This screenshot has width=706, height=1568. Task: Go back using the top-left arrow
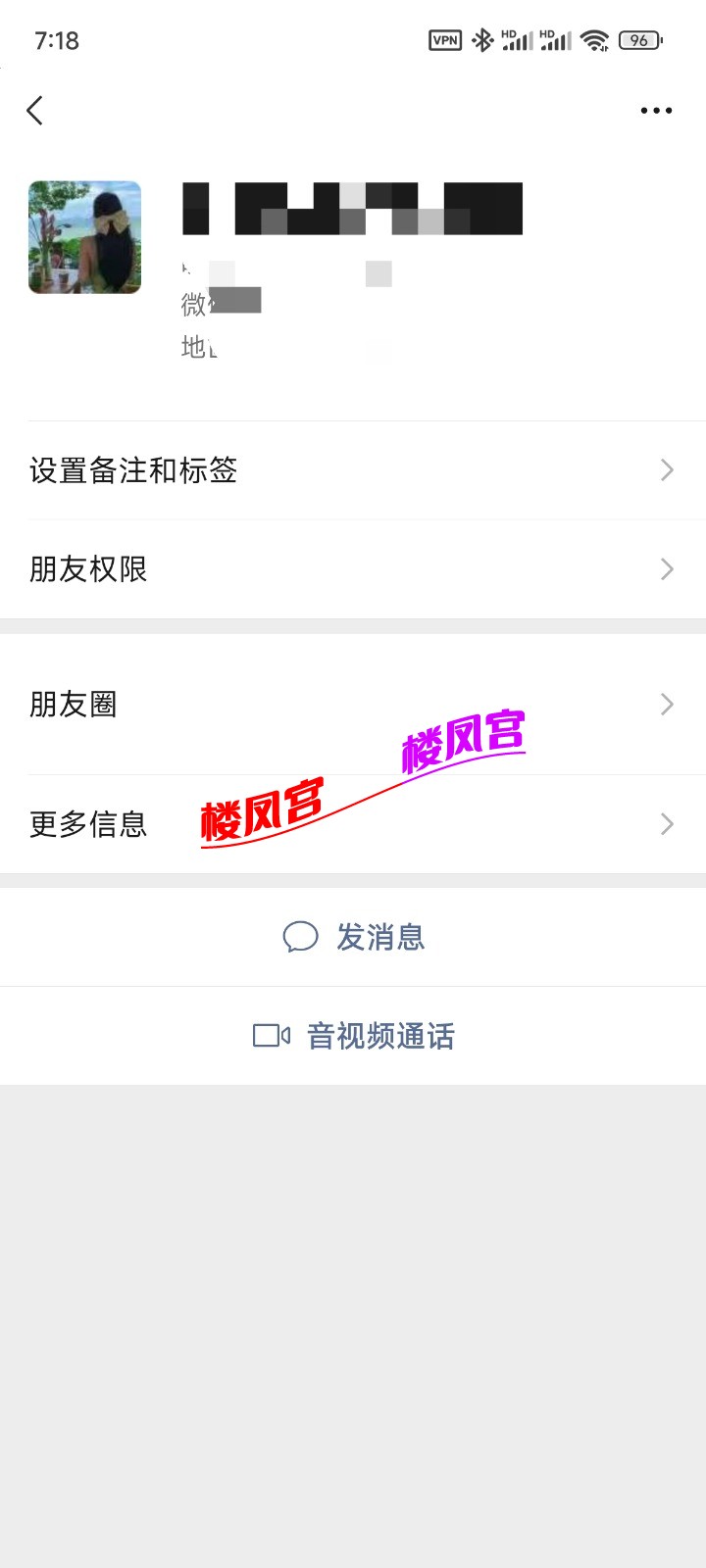click(x=35, y=111)
